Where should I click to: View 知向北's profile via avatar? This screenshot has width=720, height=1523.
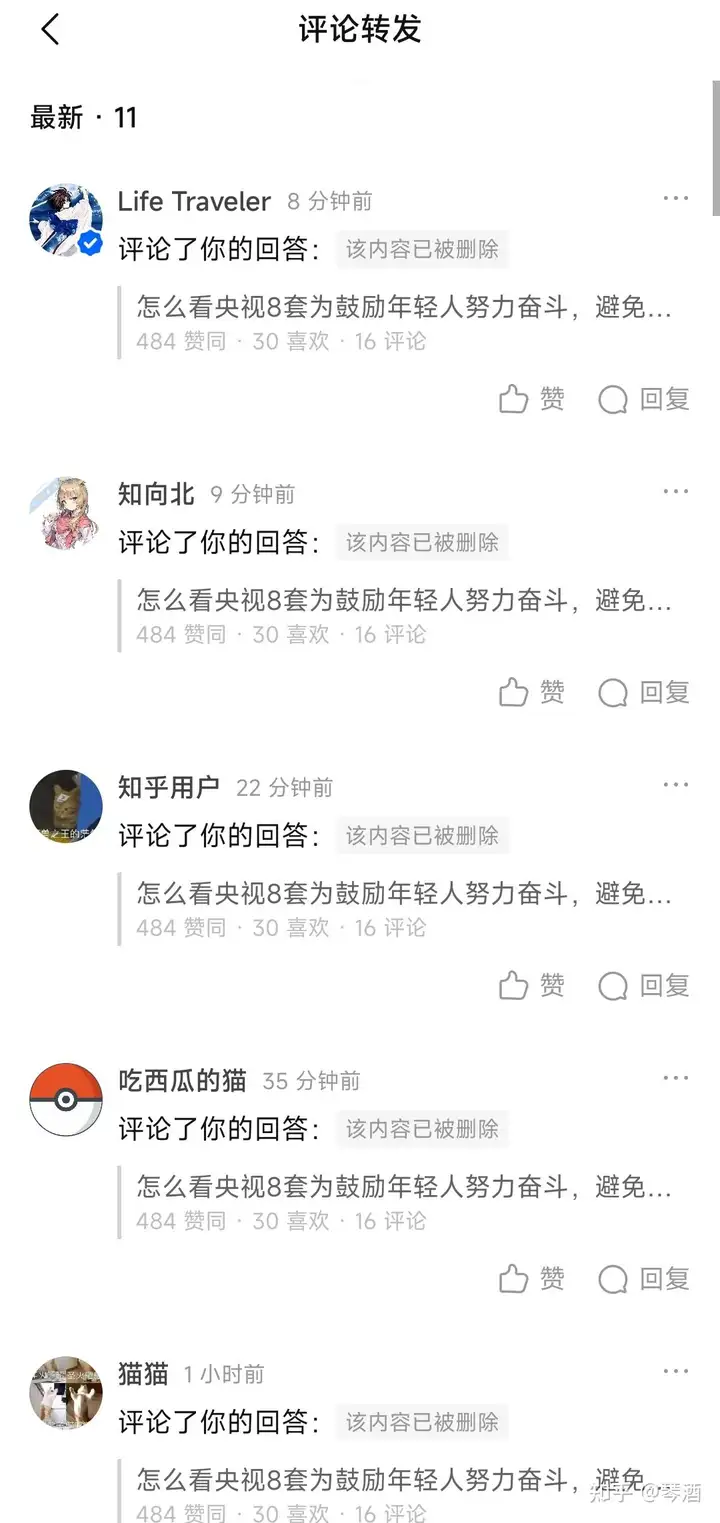66,512
